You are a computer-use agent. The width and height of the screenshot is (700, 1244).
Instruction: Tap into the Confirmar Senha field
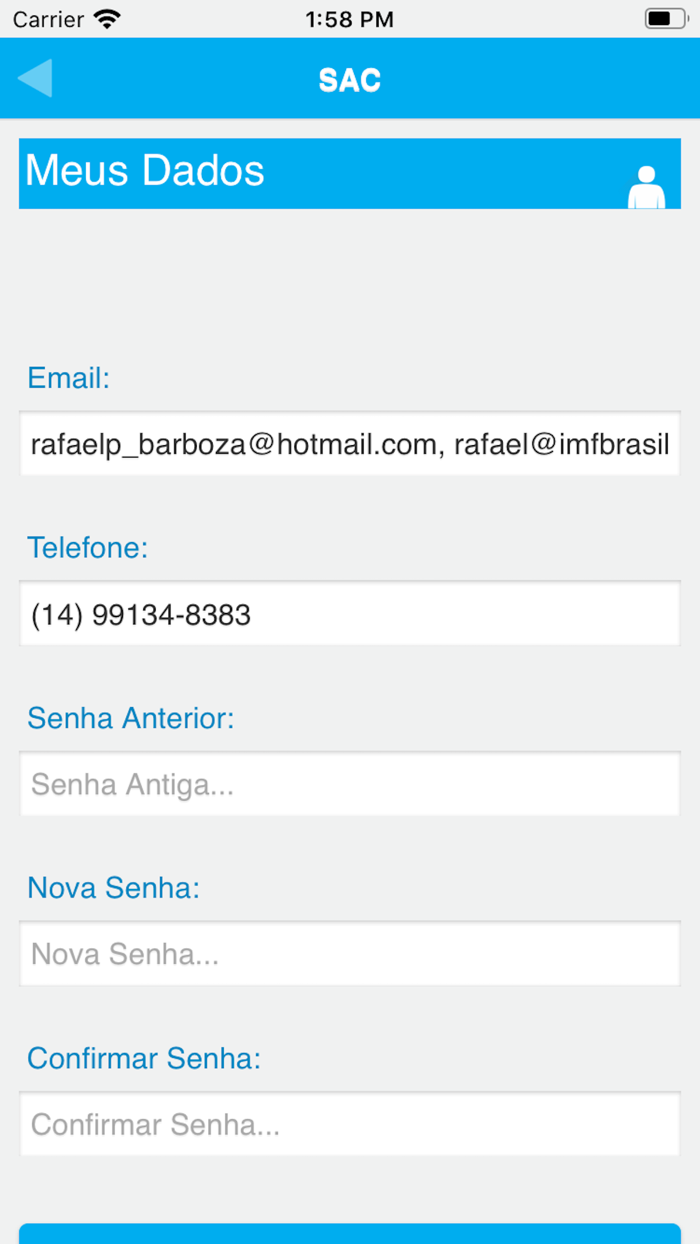pyautogui.click(x=350, y=1124)
